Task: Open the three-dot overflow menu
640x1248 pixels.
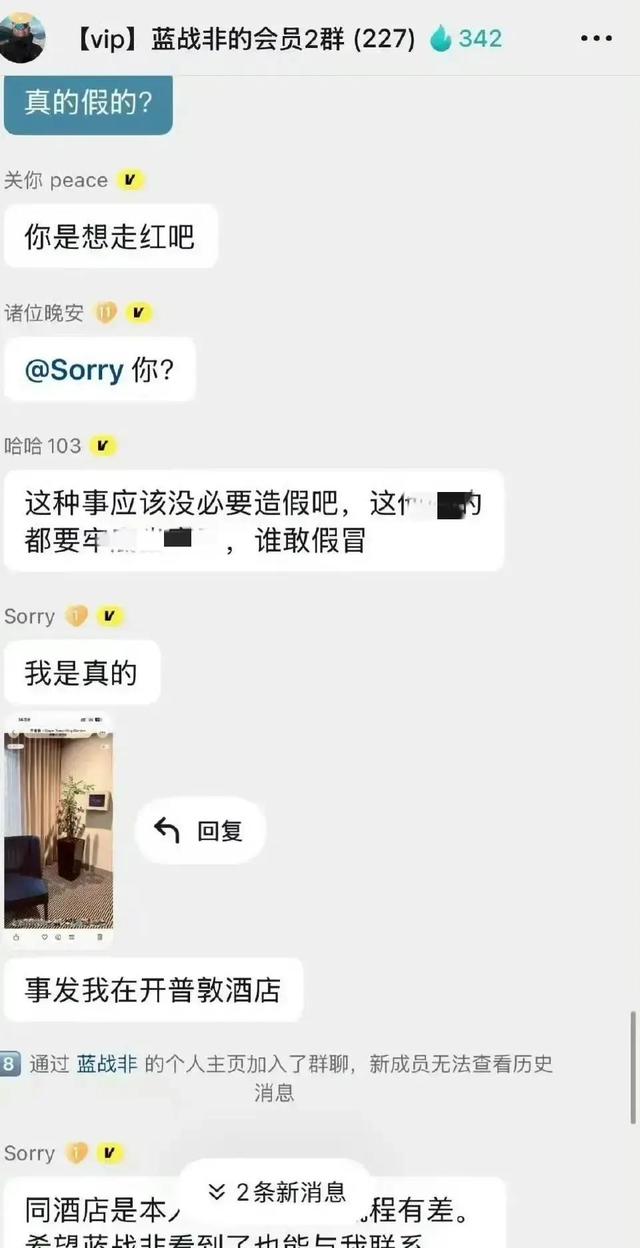Action: [596, 38]
